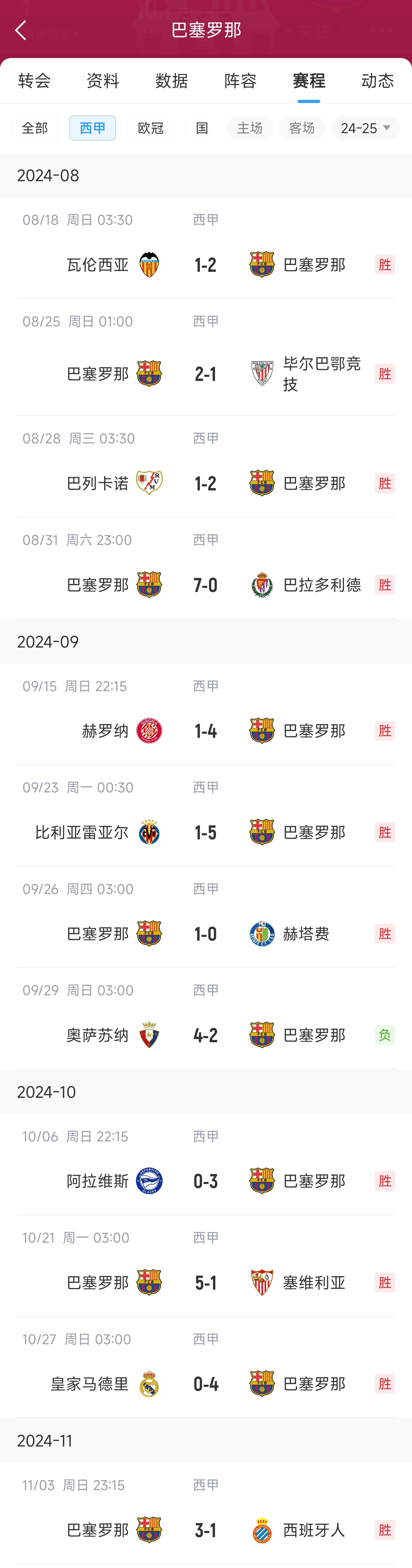Open the 资料 tab
Viewport: 412px width, 1568px height.
point(103,81)
